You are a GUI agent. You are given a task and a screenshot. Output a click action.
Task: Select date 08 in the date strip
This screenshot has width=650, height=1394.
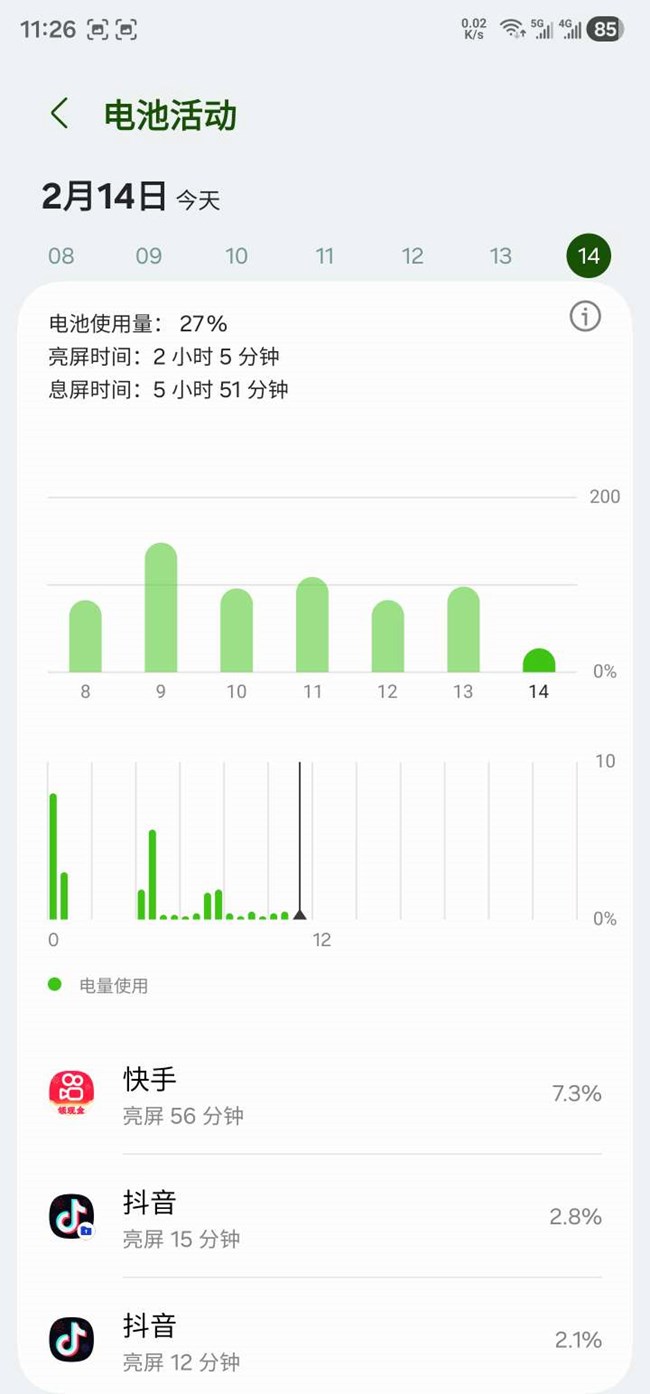point(61,256)
